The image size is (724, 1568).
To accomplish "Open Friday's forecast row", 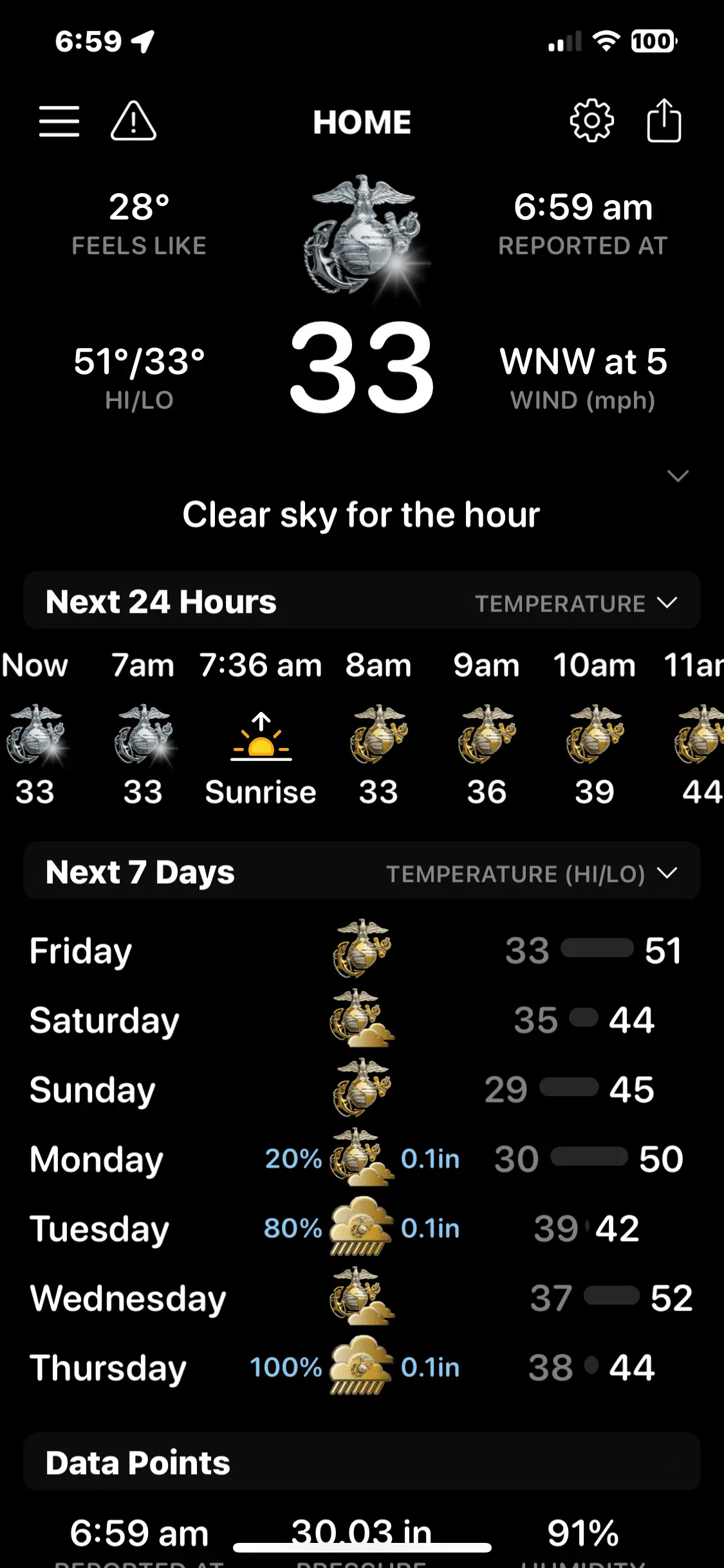I will click(362, 951).
